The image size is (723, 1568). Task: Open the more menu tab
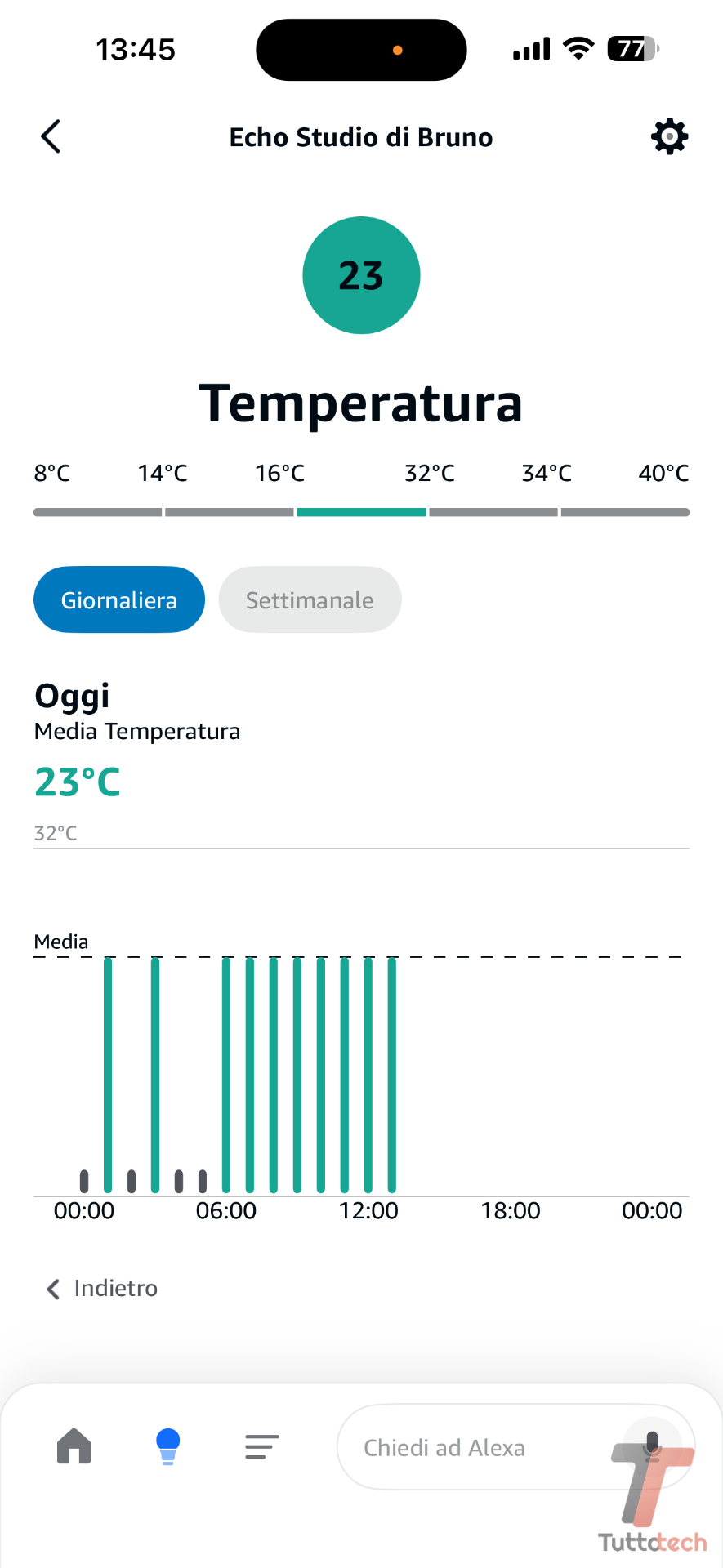pos(262,1446)
